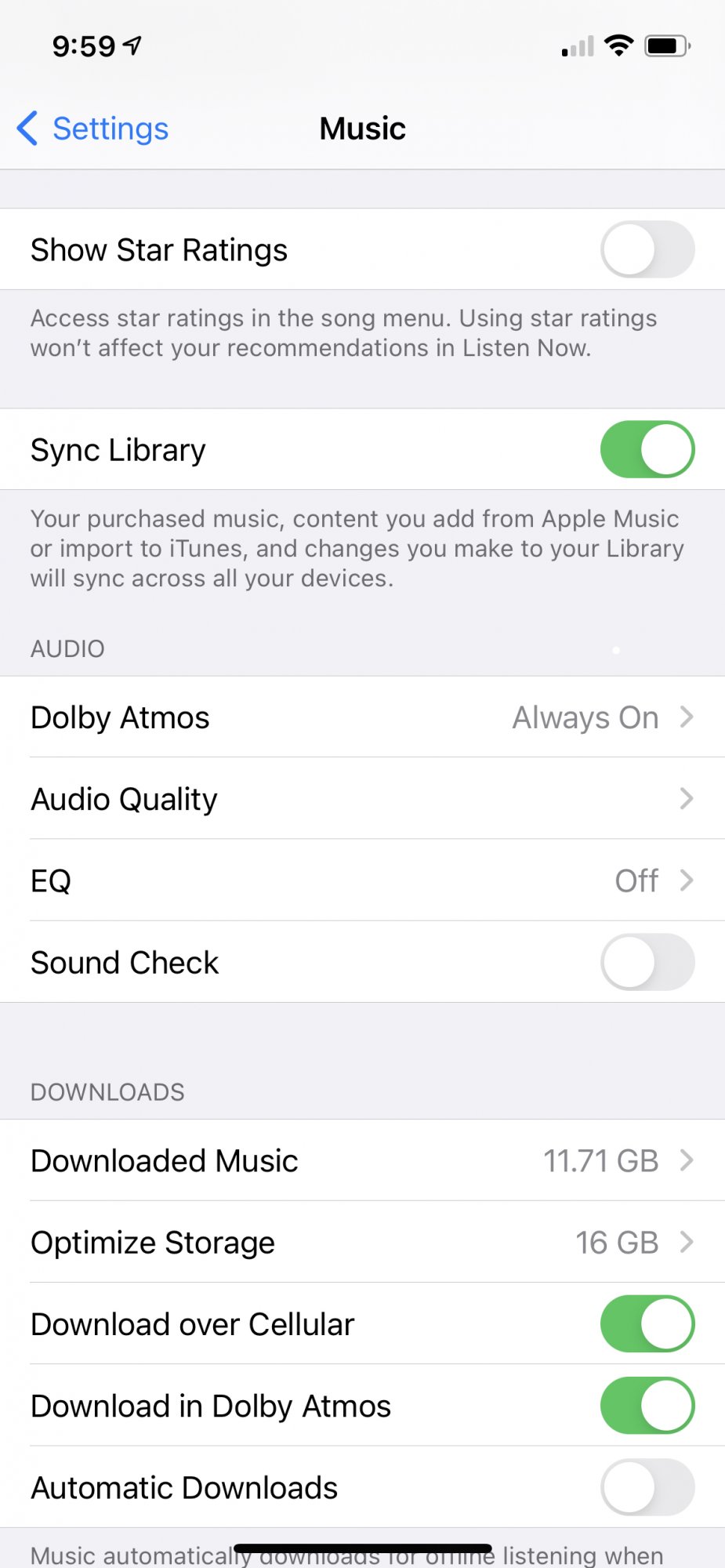
Task: Disable Download over Cellular
Action: click(x=647, y=1323)
